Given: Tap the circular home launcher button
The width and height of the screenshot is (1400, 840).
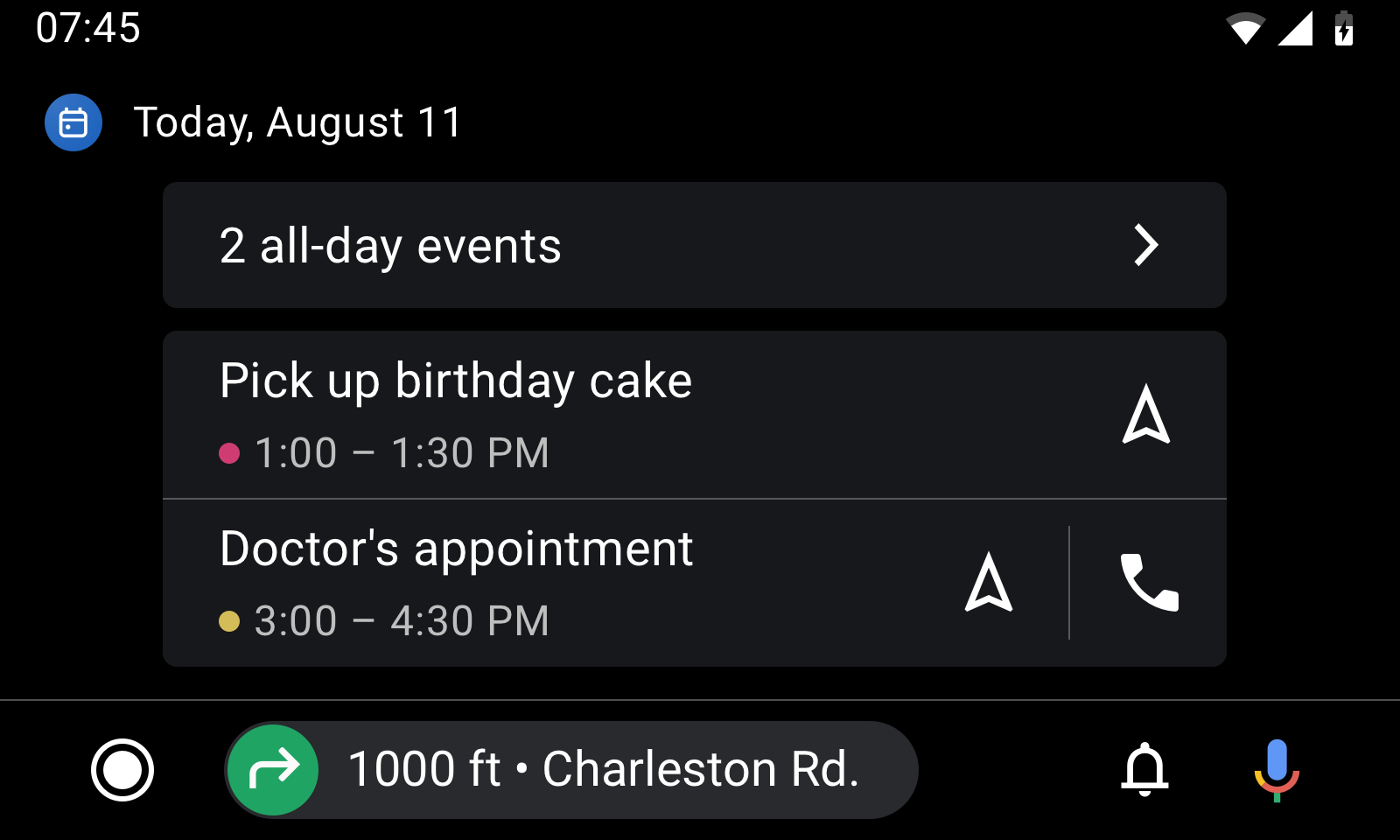Looking at the screenshot, I should 122,770.
